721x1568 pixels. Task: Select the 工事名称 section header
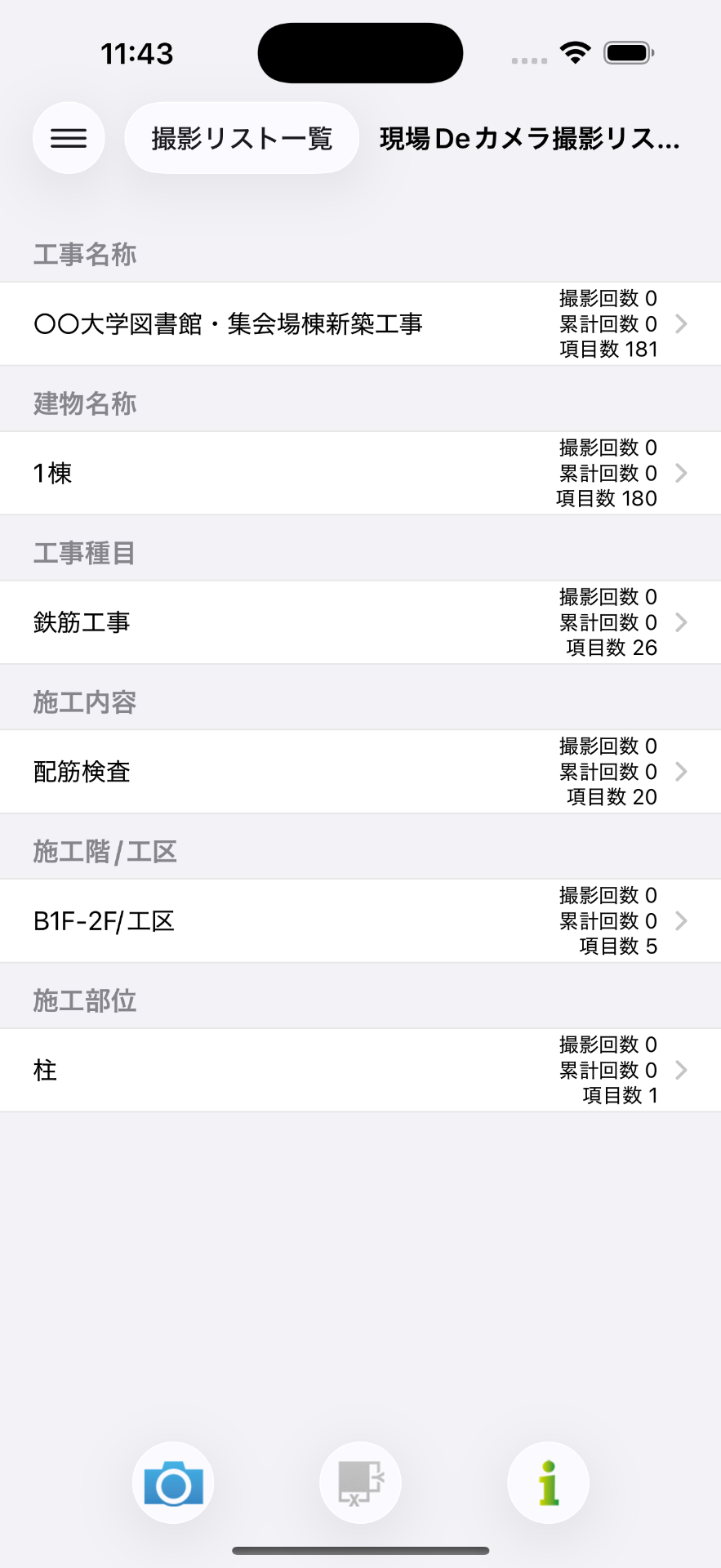84,254
